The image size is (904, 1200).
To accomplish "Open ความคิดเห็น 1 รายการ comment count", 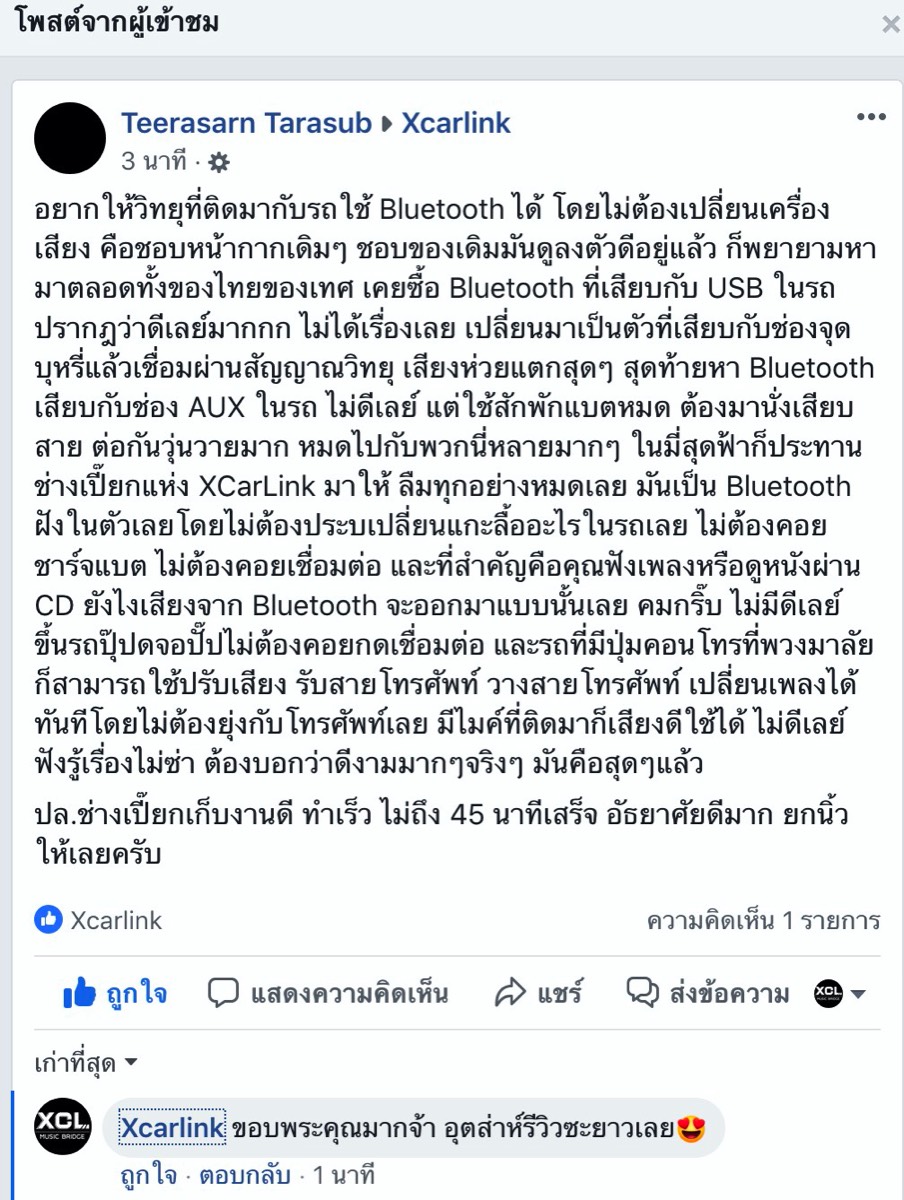I will pos(763,920).
